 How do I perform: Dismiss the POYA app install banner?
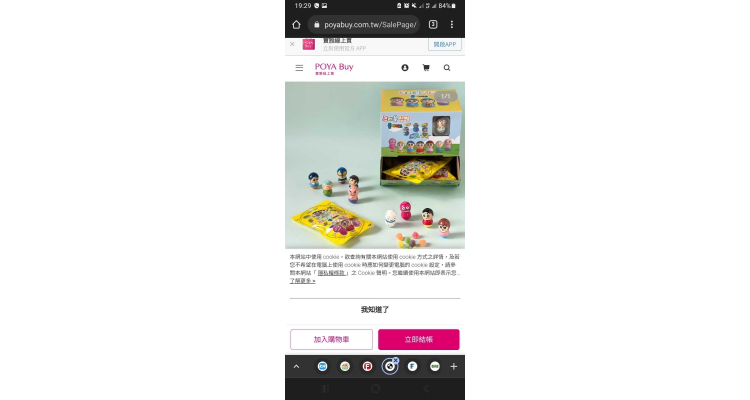[x=292, y=44]
